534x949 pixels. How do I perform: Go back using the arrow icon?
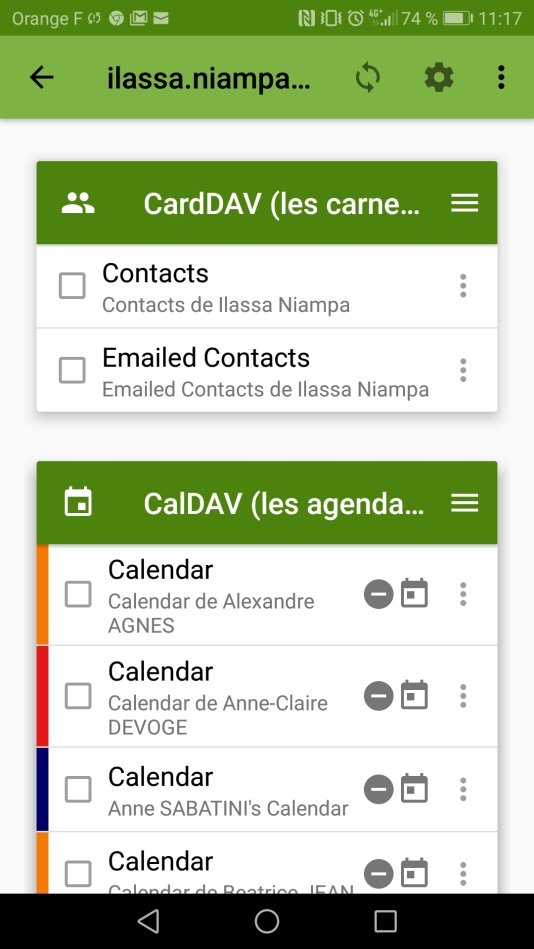coord(42,77)
